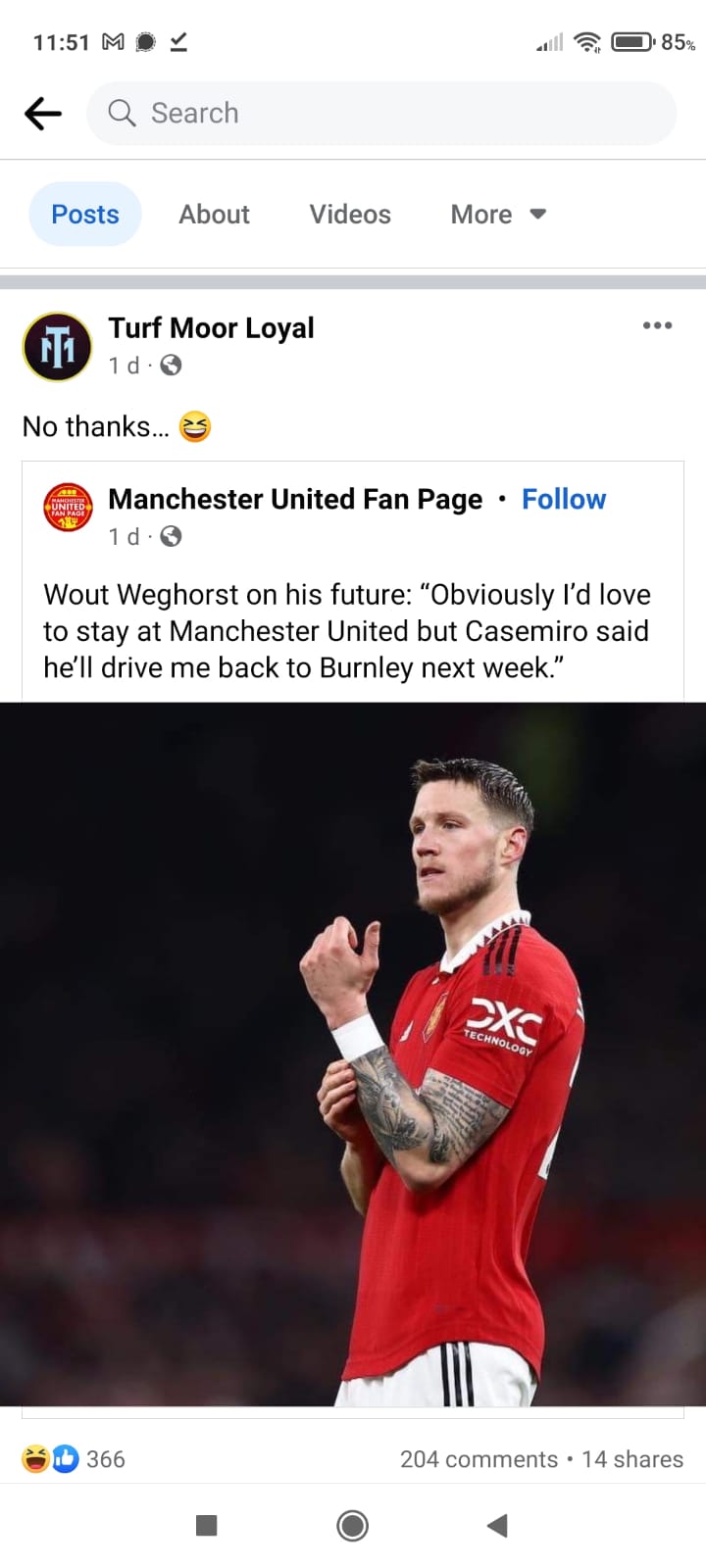Open the post's three-dot options menu
This screenshot has height=1568, width=706.
tap(657, 325)
